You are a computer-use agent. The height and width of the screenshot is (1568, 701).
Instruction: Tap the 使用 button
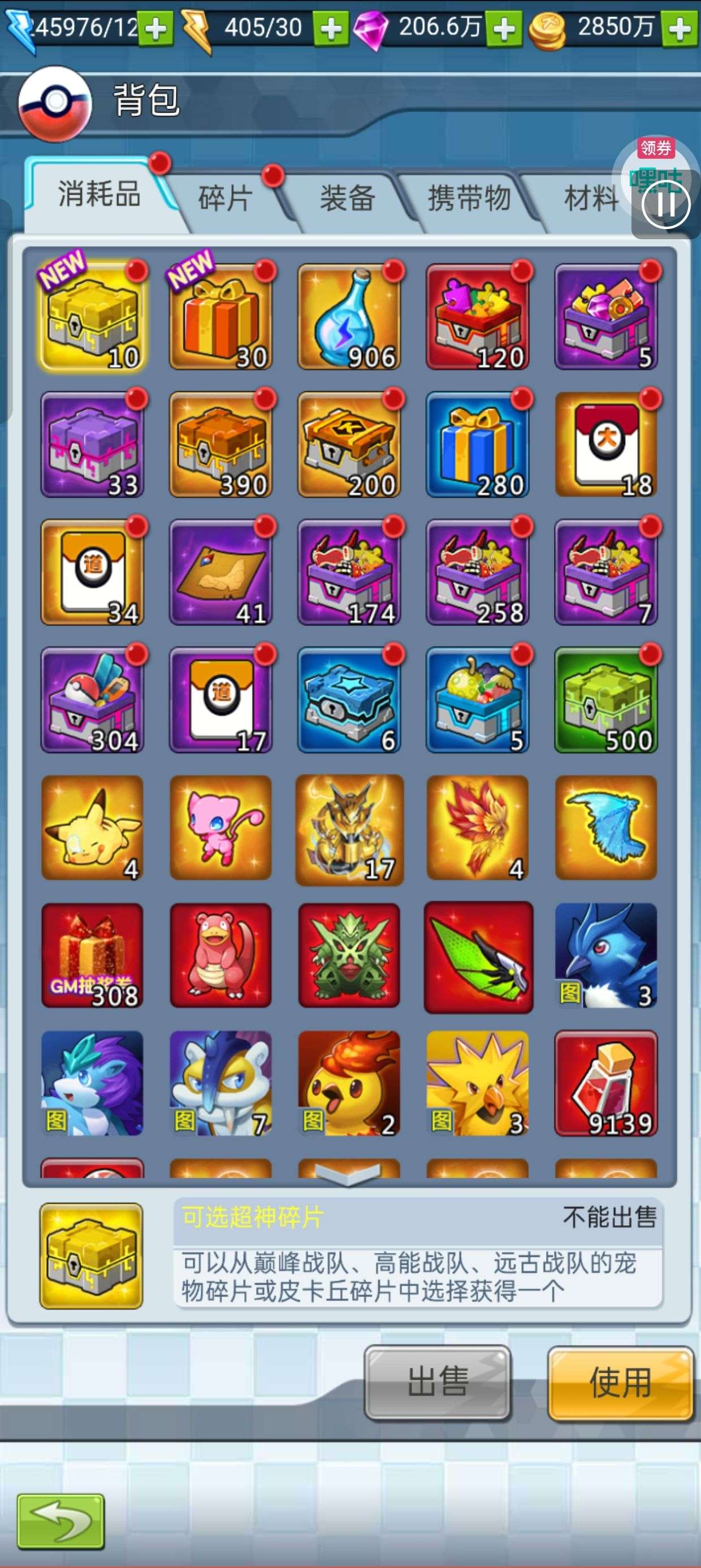[x=620, y=1383]
